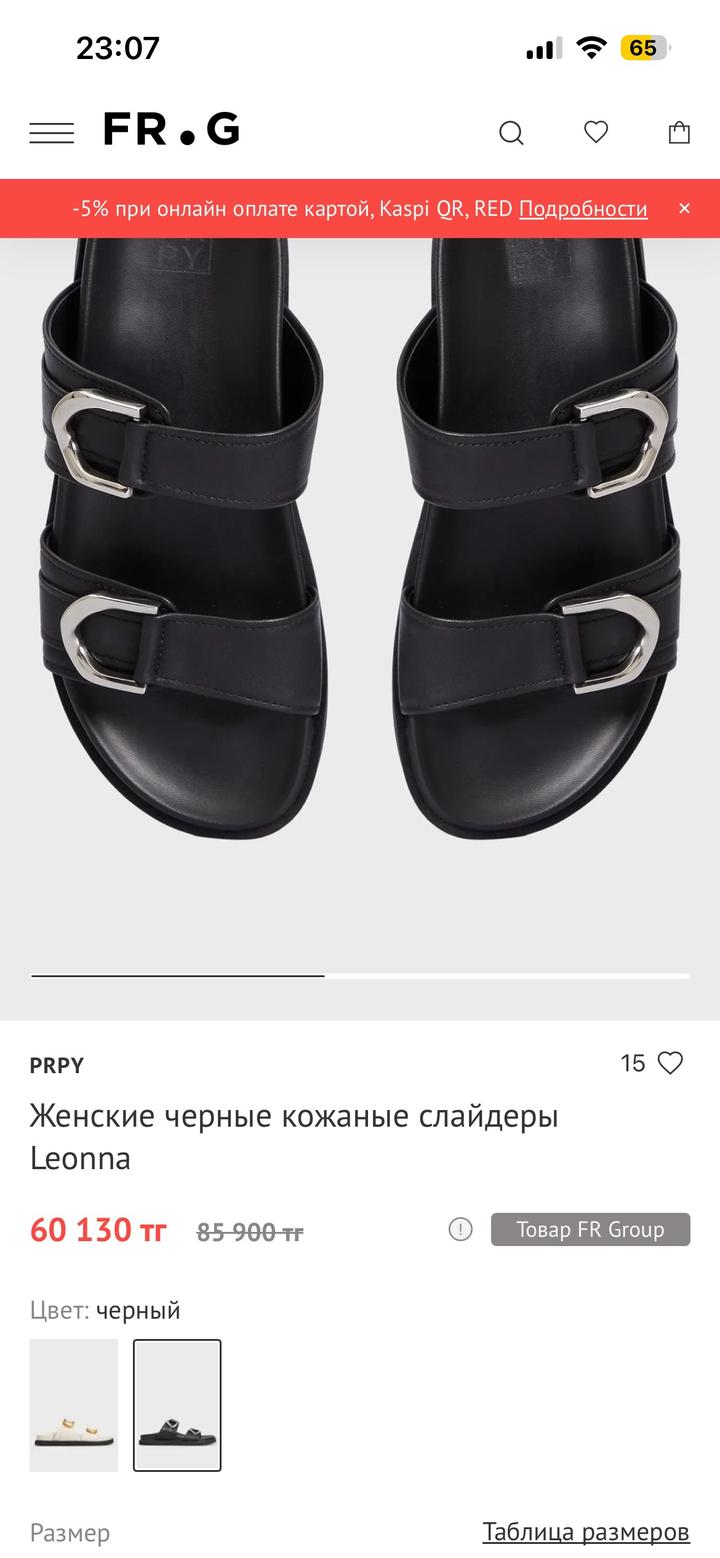Open the PRPY brand page

[x=57, y=1065]
